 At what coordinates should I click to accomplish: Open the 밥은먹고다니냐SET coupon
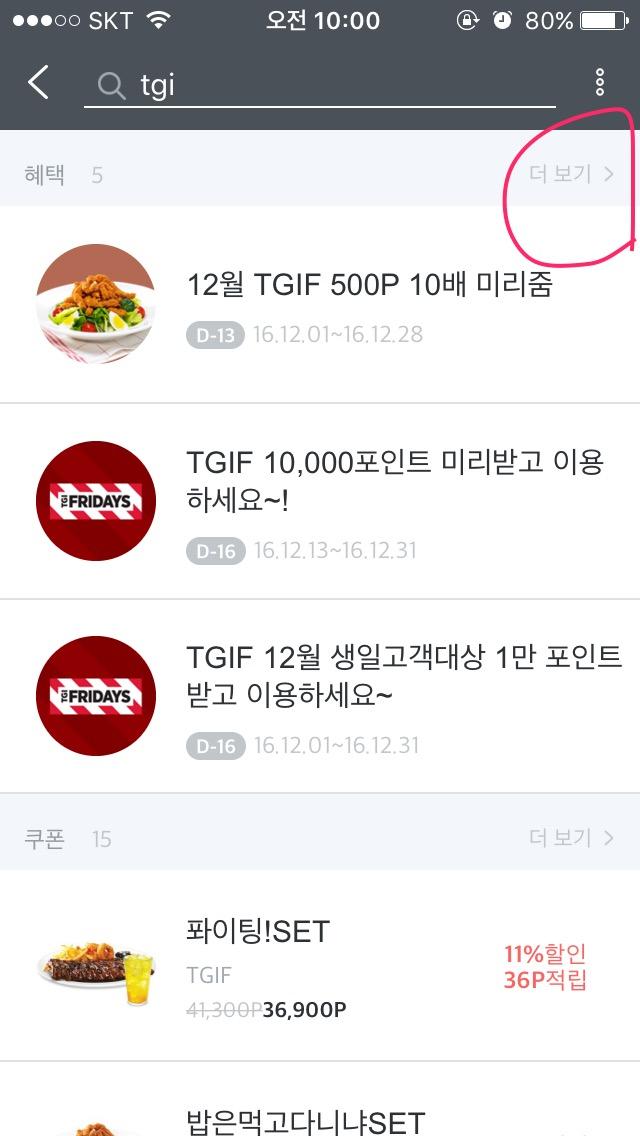point(306,1121)
